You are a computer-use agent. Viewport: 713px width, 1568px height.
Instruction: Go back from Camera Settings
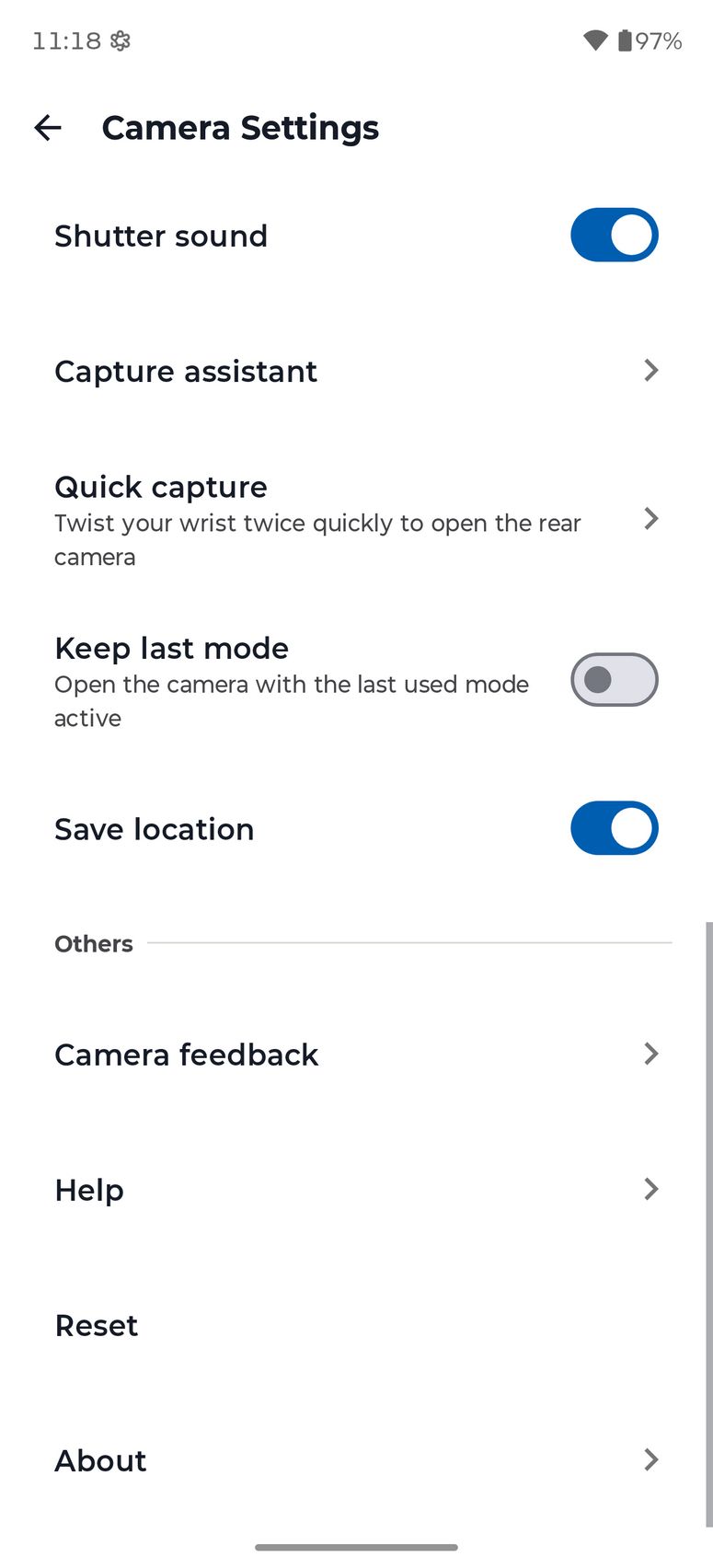(x=48, y=128)
